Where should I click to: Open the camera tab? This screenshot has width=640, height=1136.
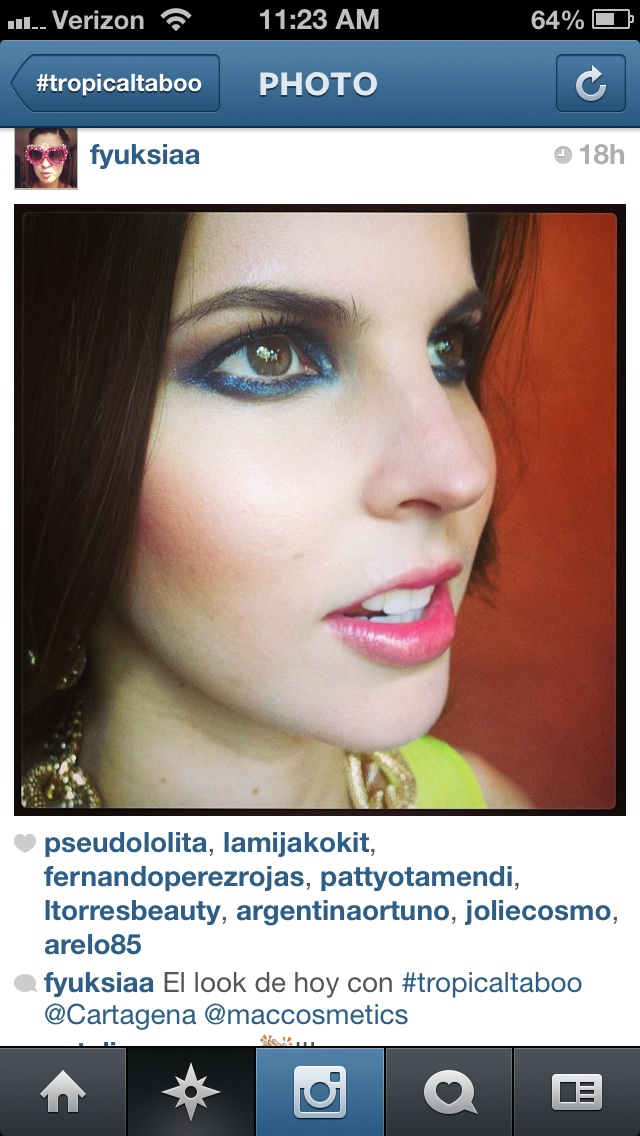(320, 1092)
